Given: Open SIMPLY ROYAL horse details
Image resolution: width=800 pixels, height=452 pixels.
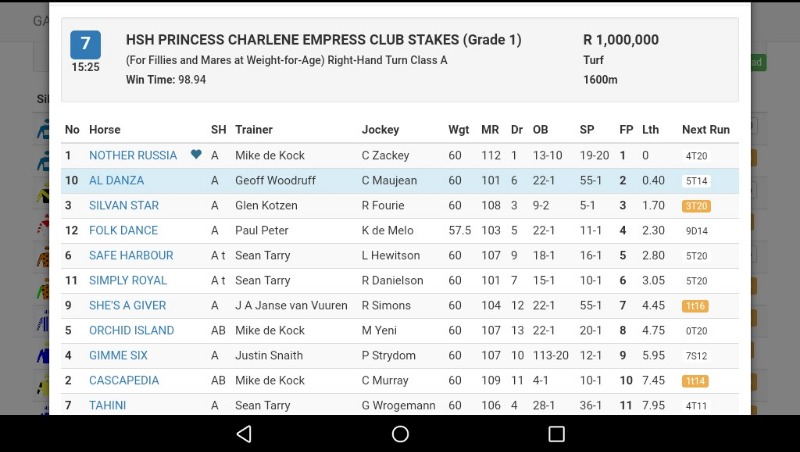Looking at the screenshot, I should pos(128,281).
